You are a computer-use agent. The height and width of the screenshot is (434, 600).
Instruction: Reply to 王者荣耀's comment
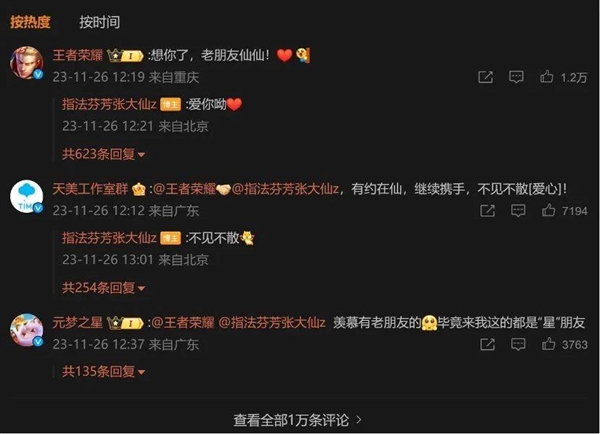point(516,76)
